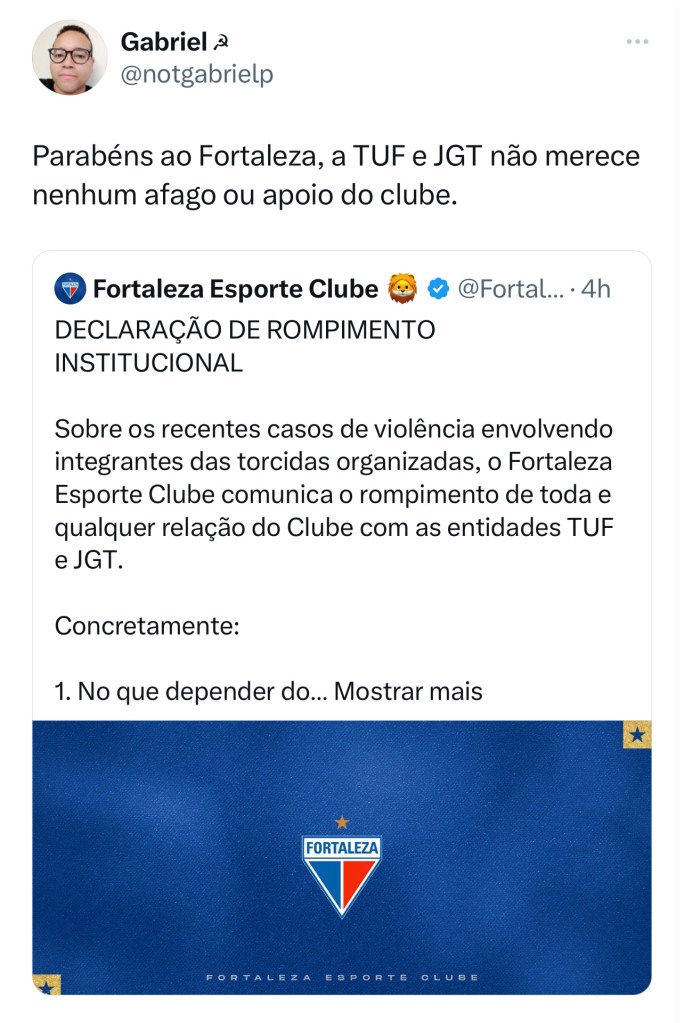View the Fortaleza banner image
684x1023 pixels.
341,857
